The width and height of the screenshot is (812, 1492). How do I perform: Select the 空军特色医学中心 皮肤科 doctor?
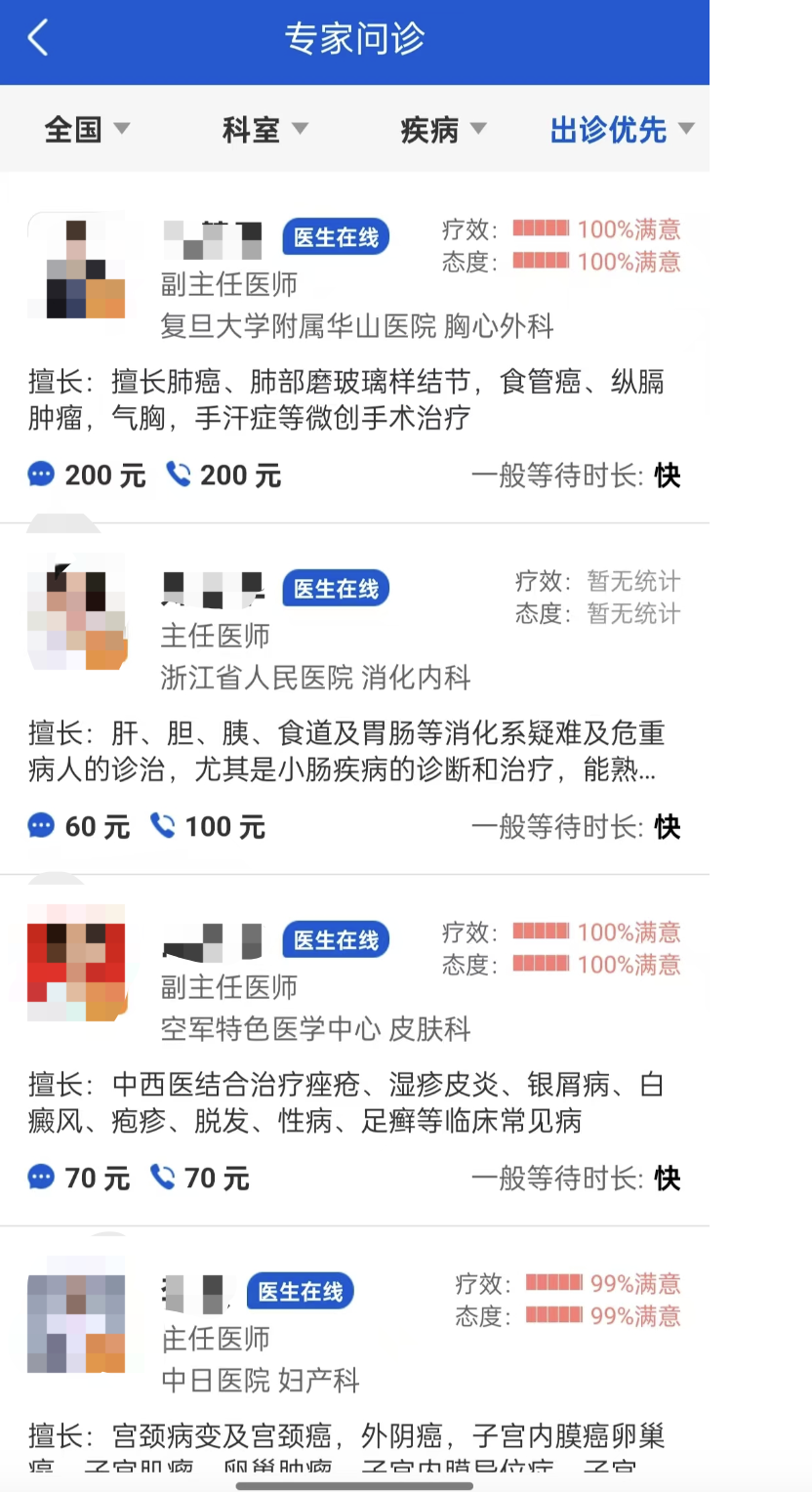click(314, 1029)
